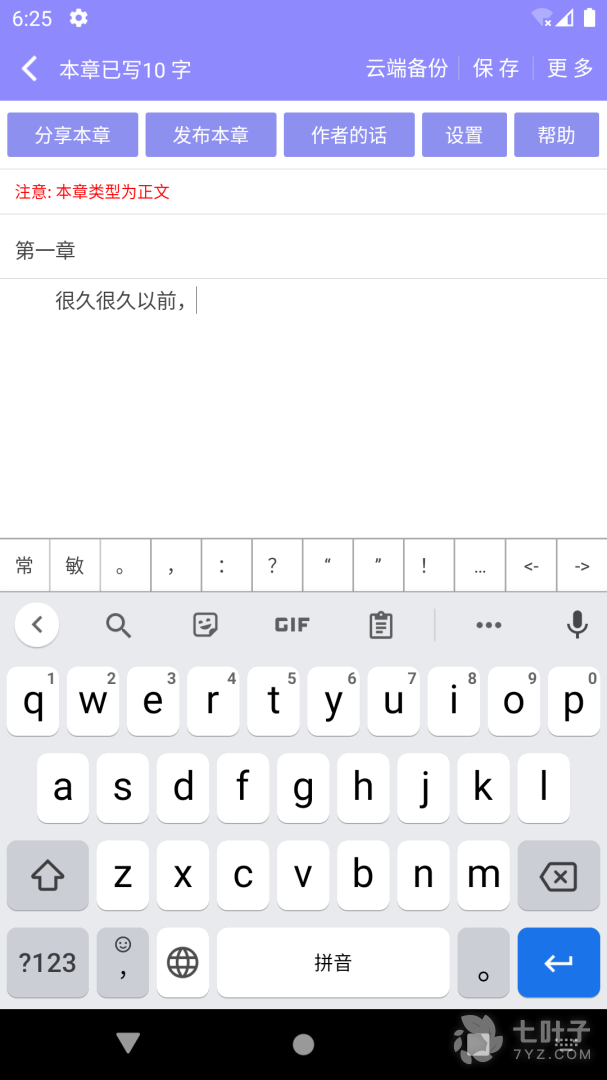This screenshot has height=1080, width=607.
Task: Tap 云端备份 to back up to cloud
Action: tap(406, 68)
